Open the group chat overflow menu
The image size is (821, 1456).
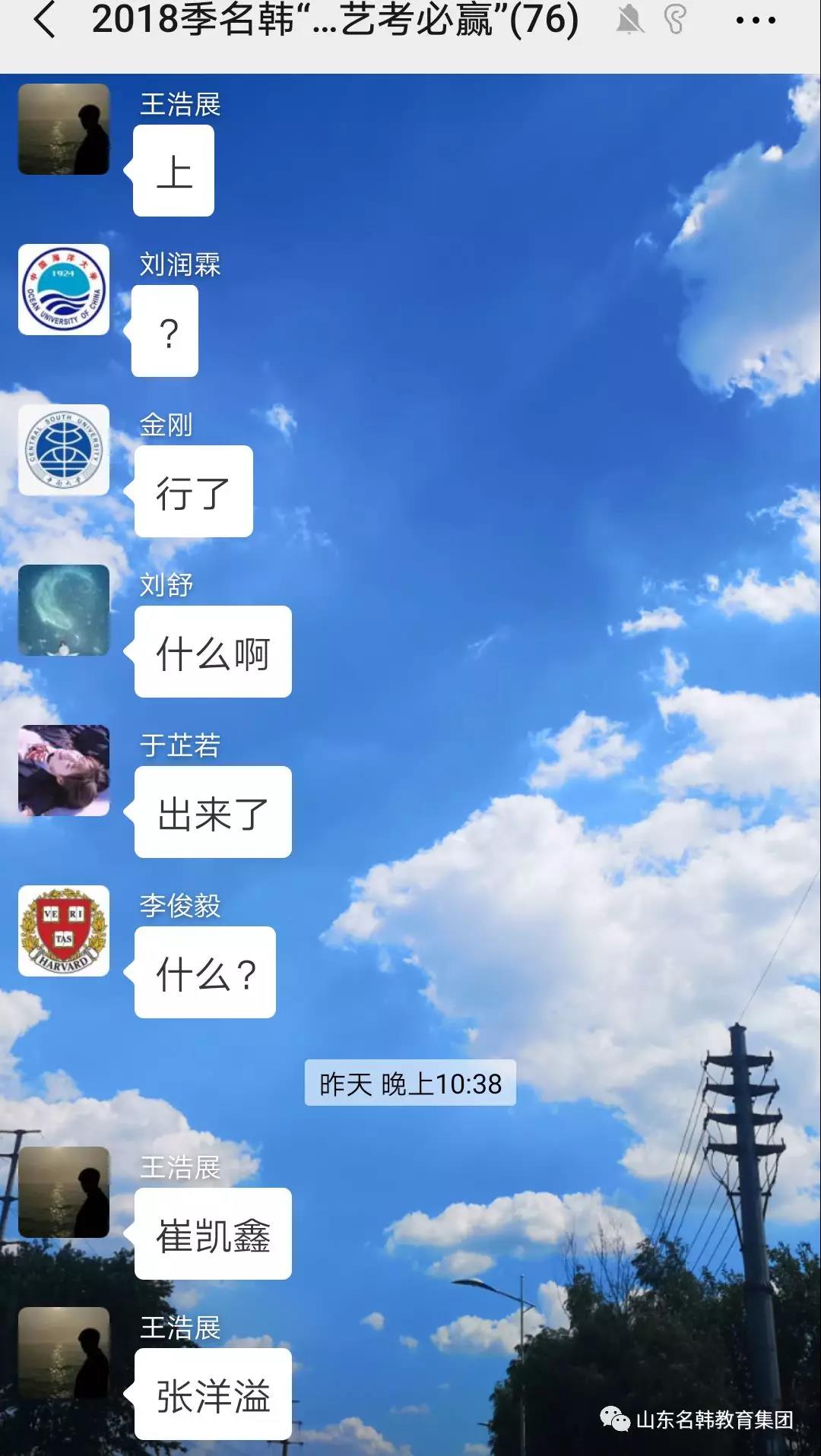pyautogui.click(x=756, y=21)
